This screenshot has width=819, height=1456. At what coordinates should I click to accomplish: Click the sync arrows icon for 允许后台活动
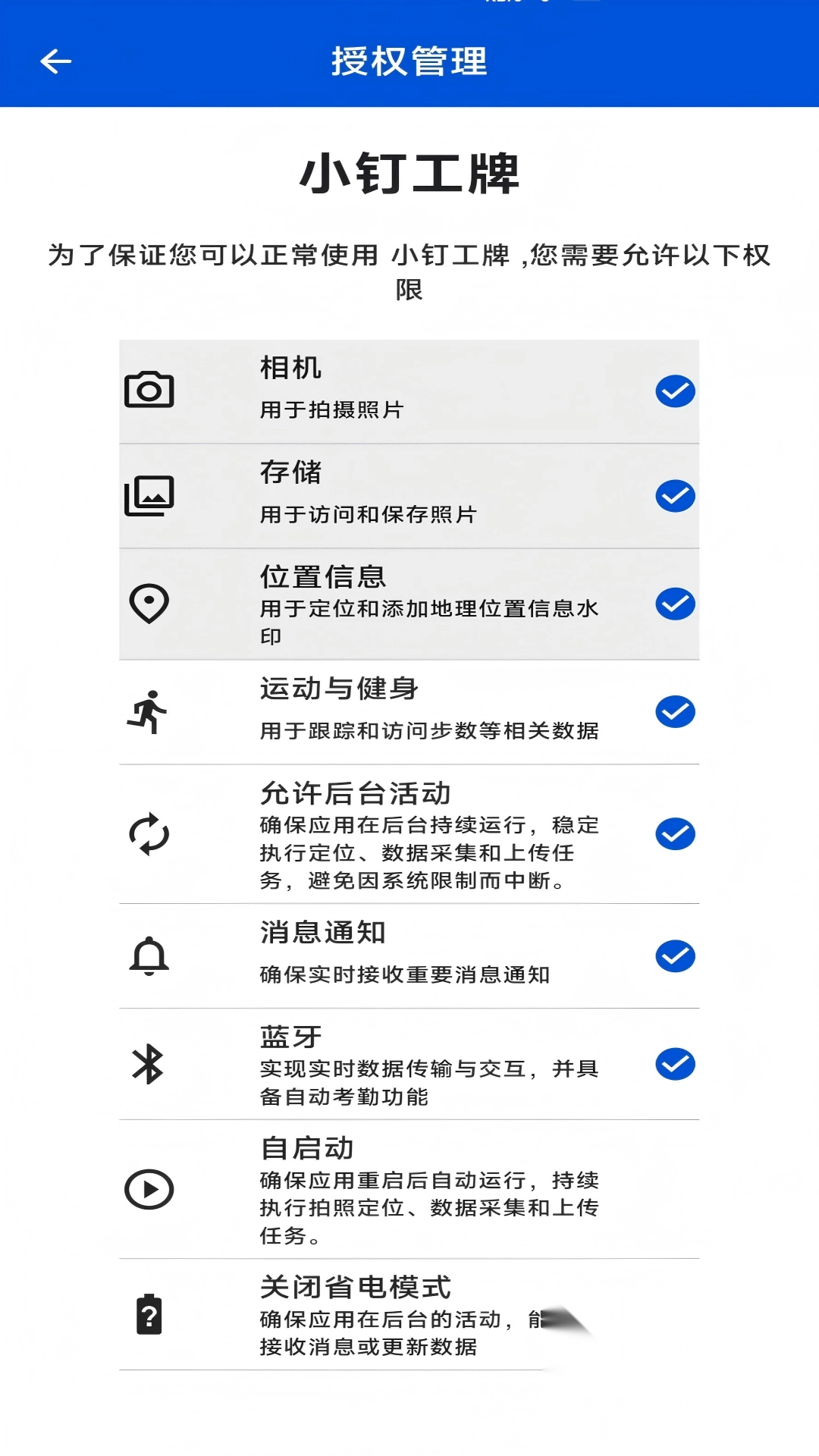149,834
